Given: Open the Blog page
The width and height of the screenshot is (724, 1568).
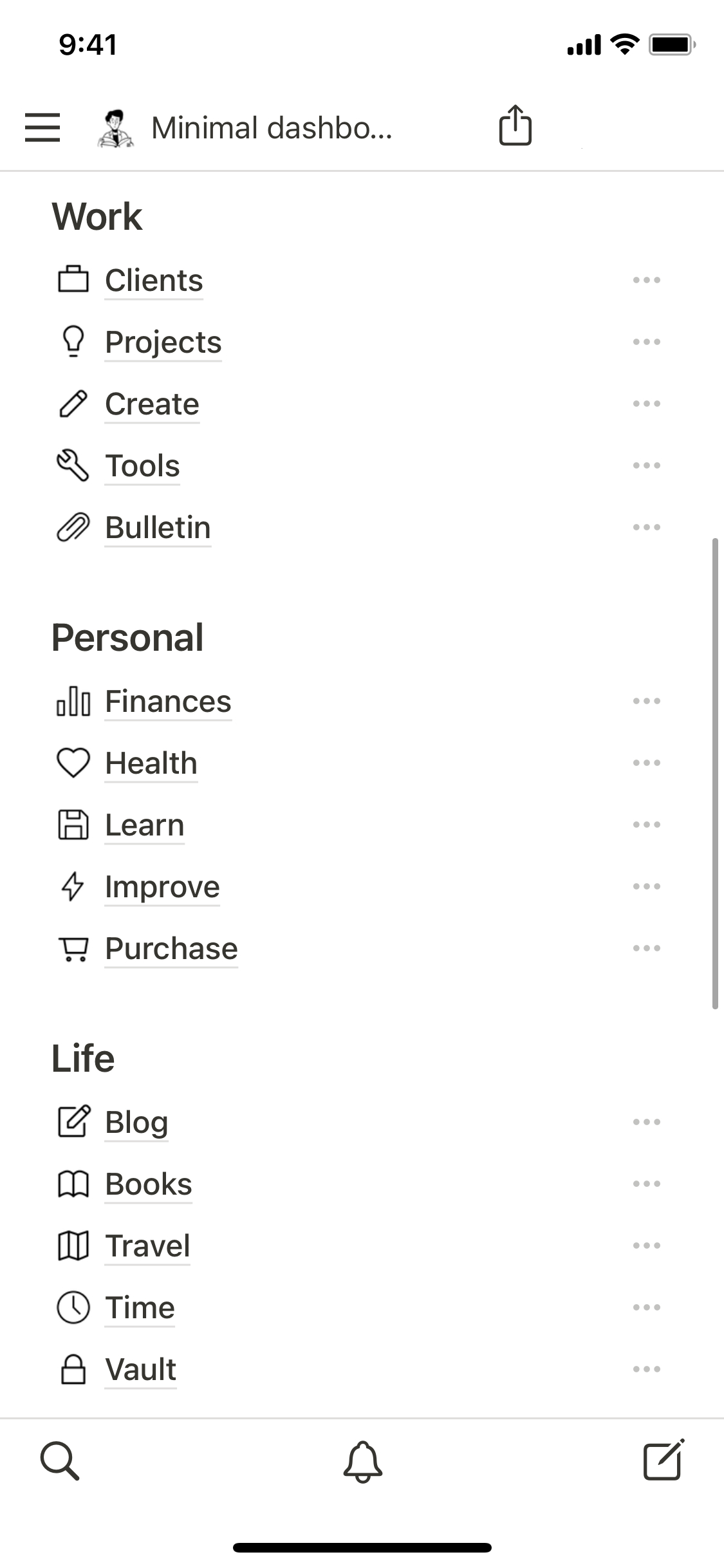Looking at the screenshot, I should coord(136,1123).
